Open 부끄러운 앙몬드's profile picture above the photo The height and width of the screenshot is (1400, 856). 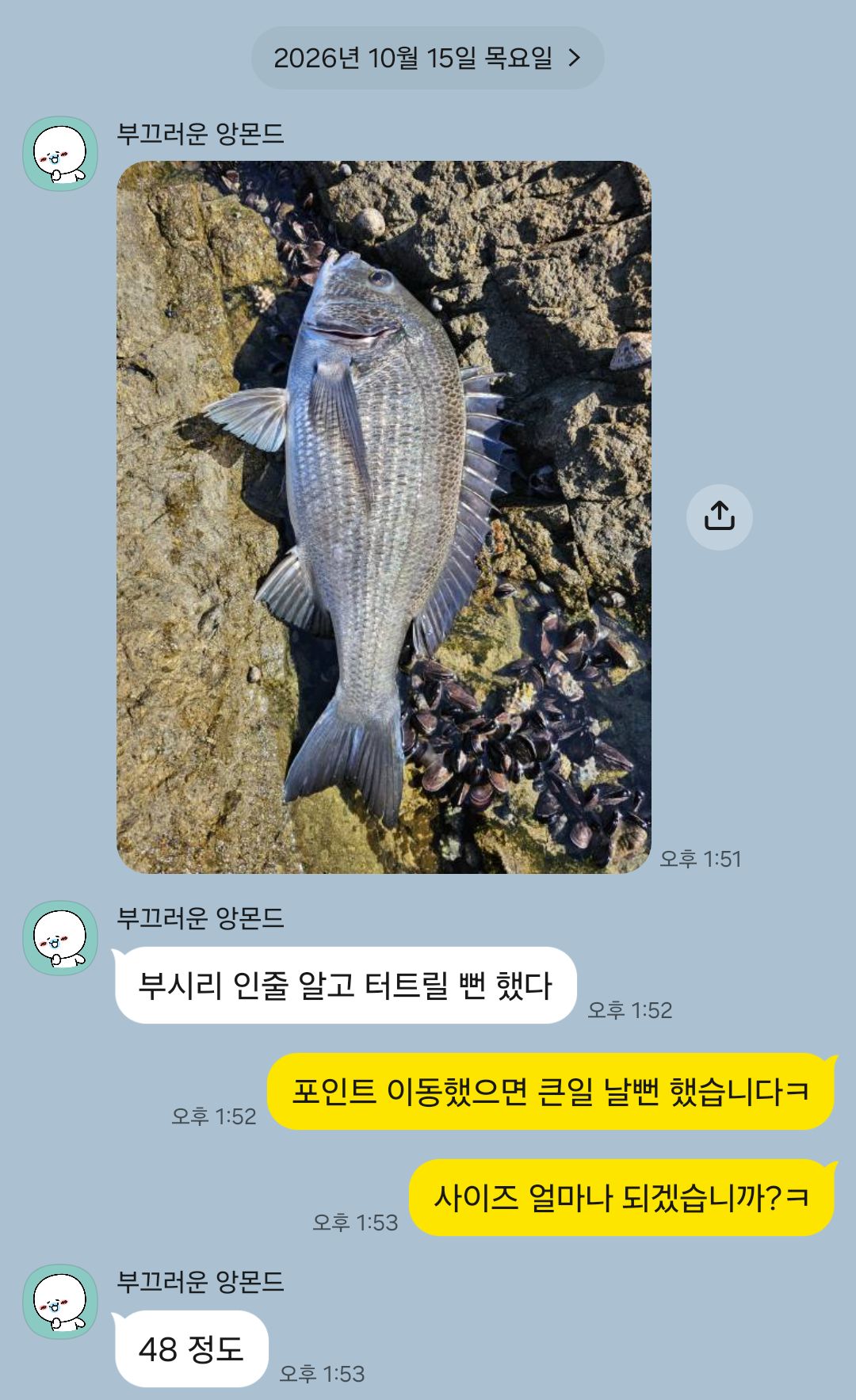(x=60, y=154)
